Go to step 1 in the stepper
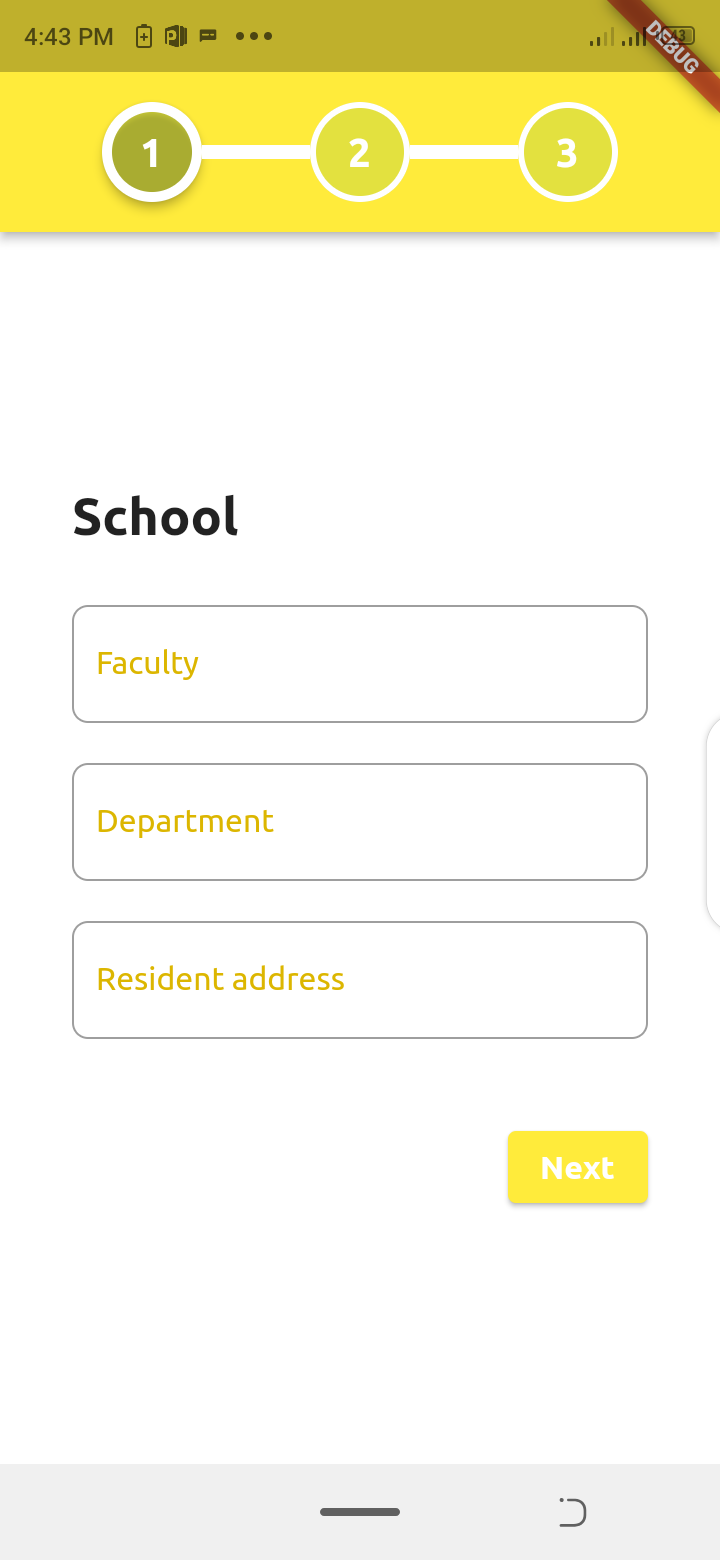 152,153
